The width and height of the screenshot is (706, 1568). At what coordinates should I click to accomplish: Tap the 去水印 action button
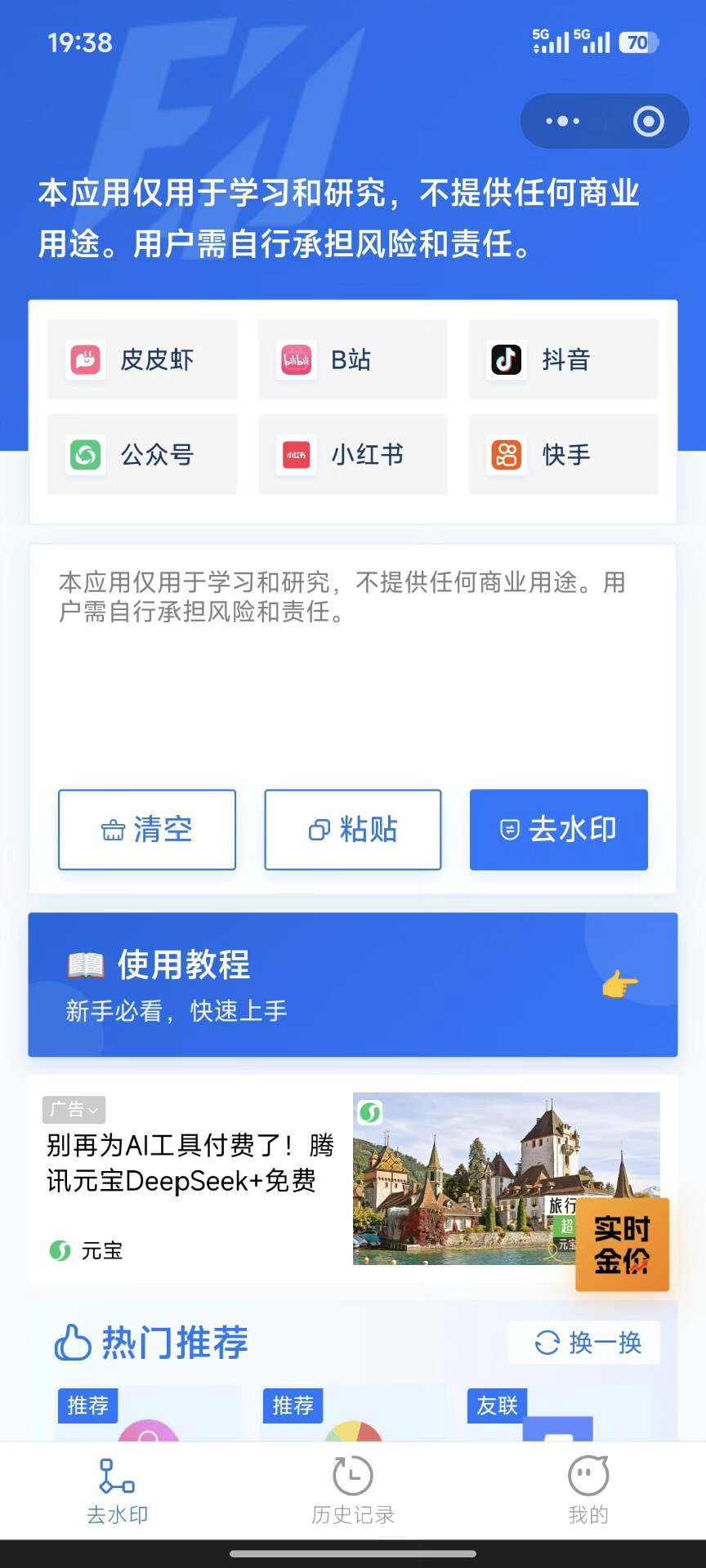tap(559, 830)
